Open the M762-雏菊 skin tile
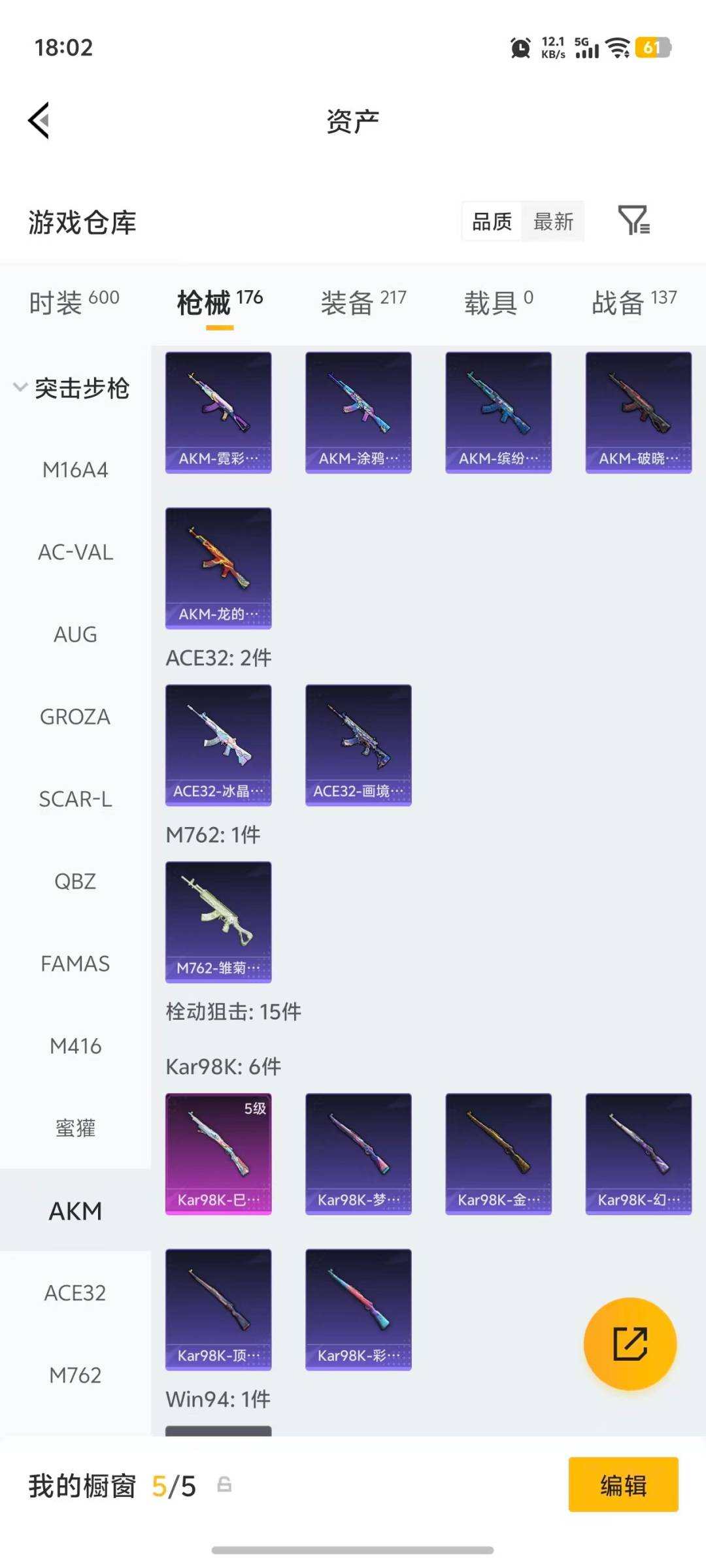Screen dimensions: 706x1568 tap(218, 922)
